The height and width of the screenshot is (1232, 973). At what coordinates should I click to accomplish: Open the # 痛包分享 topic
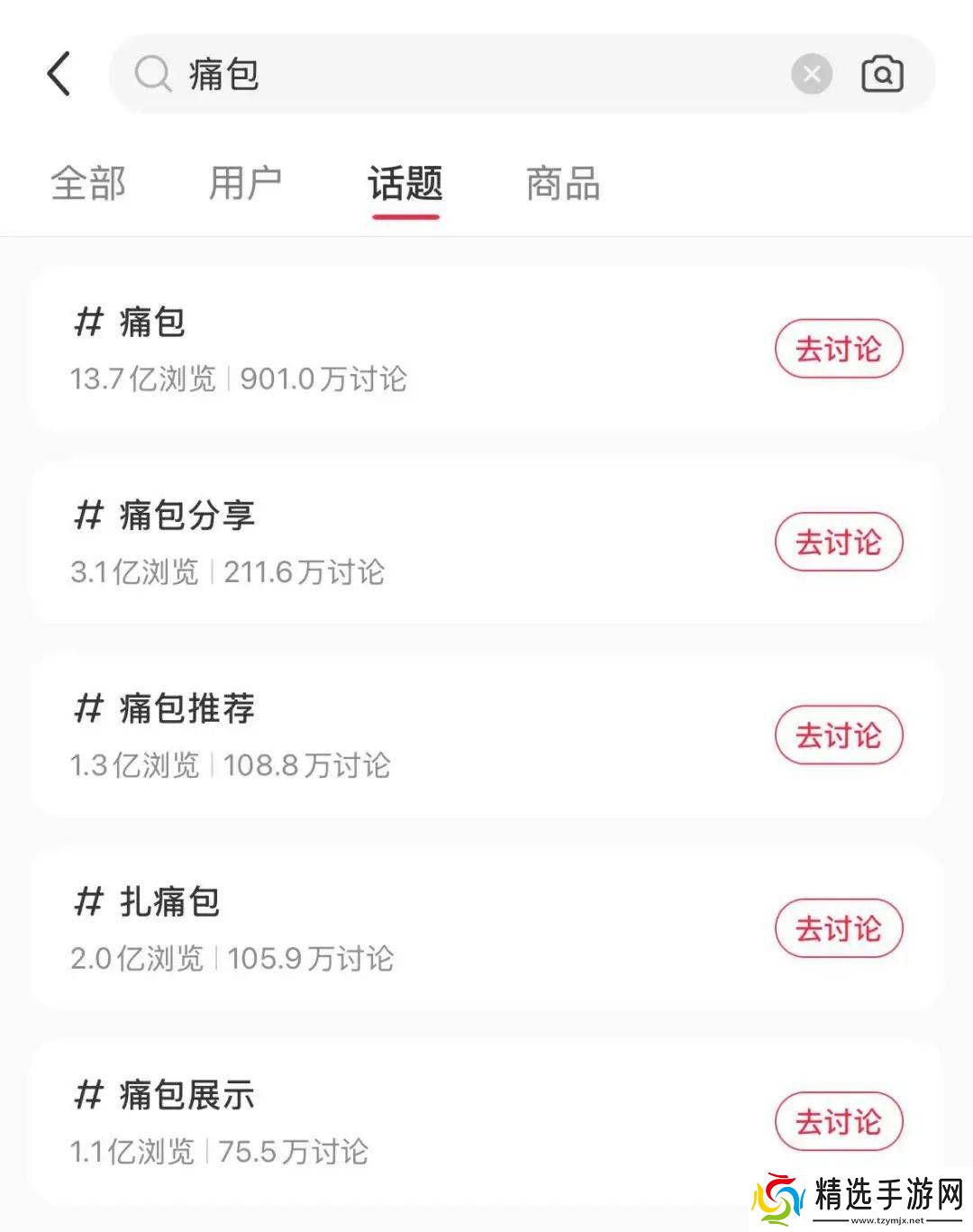(360, 543)
